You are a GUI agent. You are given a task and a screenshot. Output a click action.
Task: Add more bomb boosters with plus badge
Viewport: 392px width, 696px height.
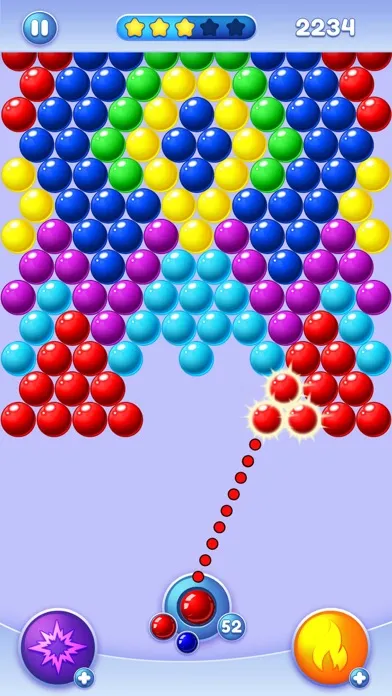tap(84, 678)
